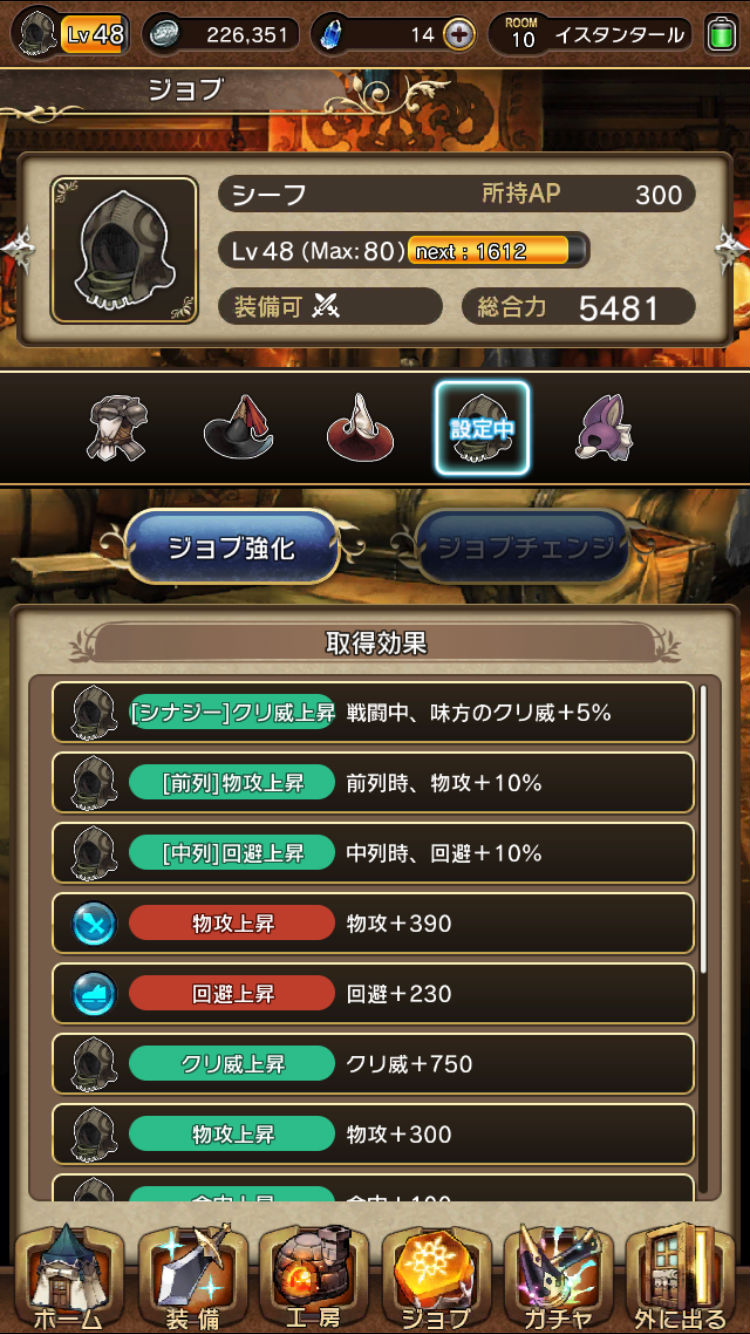Screen dimensions: 750x1334
Task: Switch to the 工房 workshop tab
Action: pyautogui.click(x=314, y=1280)
